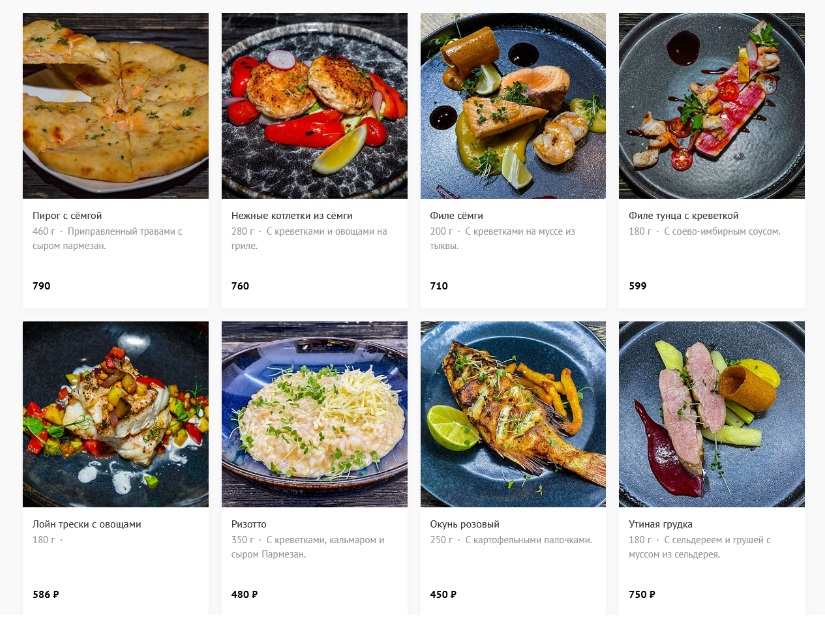Viewport: 825px width, 631px height.
Task: Open the Пирог с сёмгой dish card
Action: [x=115, y=106]
